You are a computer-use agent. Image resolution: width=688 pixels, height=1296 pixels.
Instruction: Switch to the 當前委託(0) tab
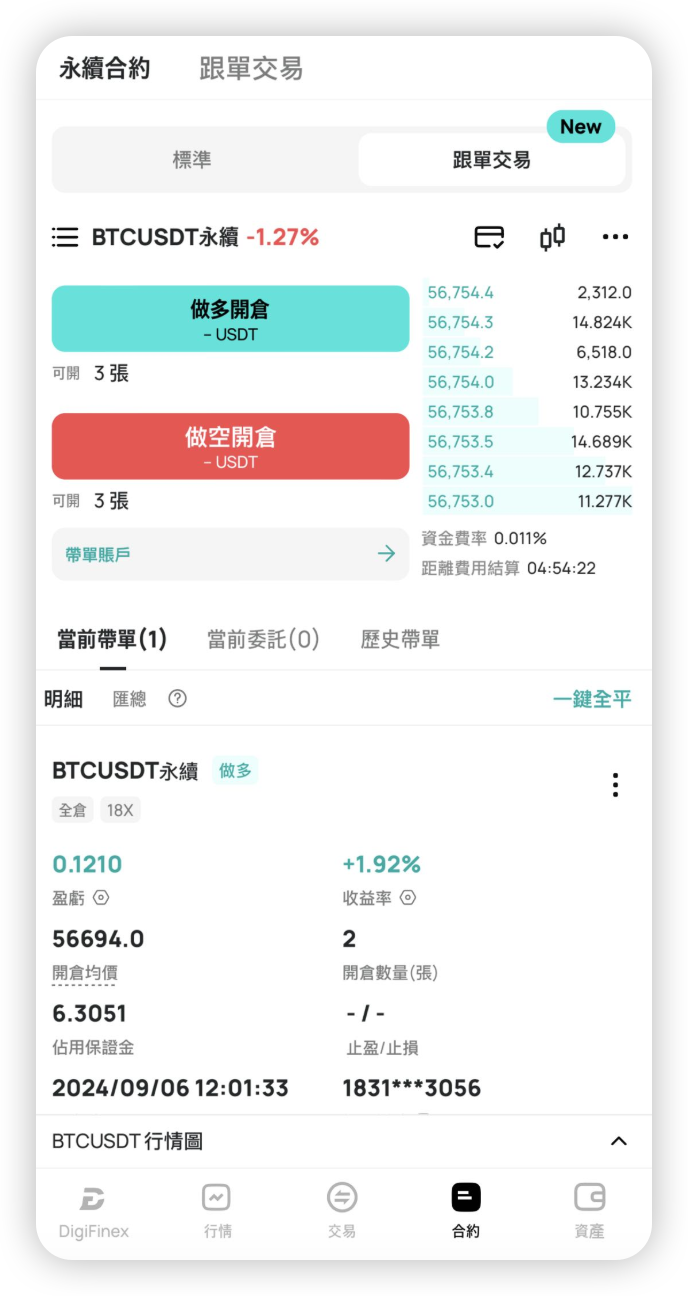click(263, 640)
